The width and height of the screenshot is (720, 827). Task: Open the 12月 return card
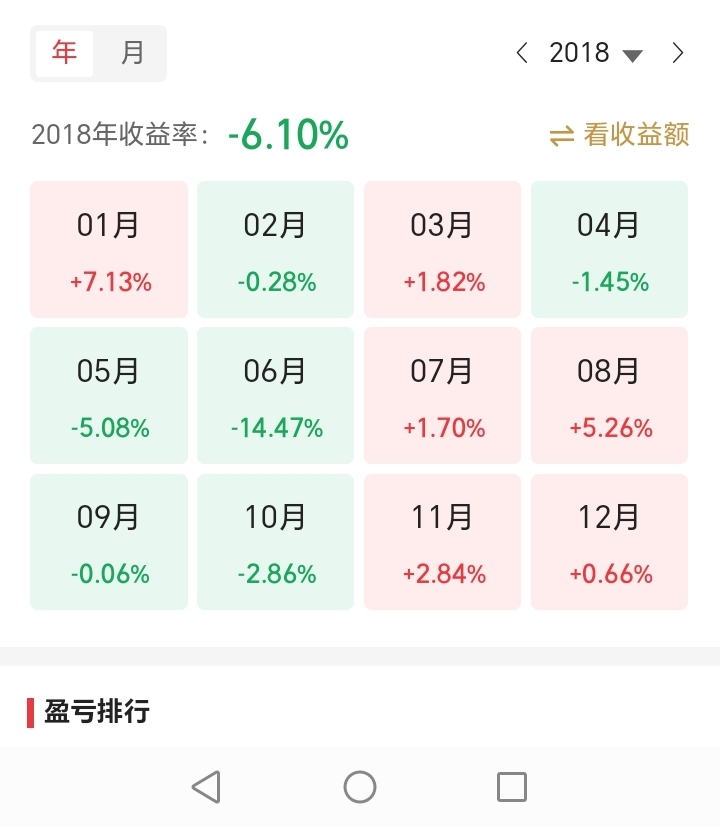coord(609,541)
